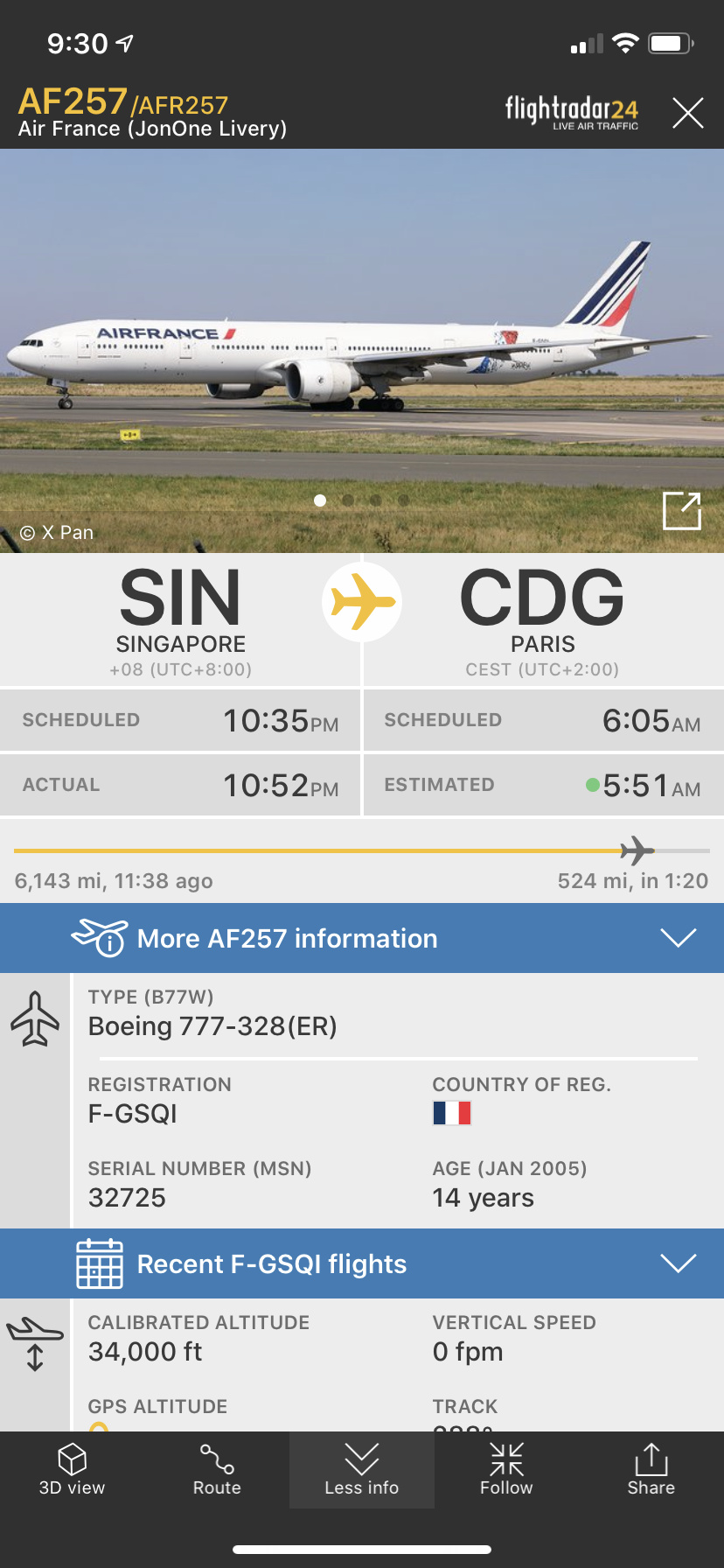Close the AF257 flight details panel
Screen dimensions: 724x1568
[x=687, y=113]
